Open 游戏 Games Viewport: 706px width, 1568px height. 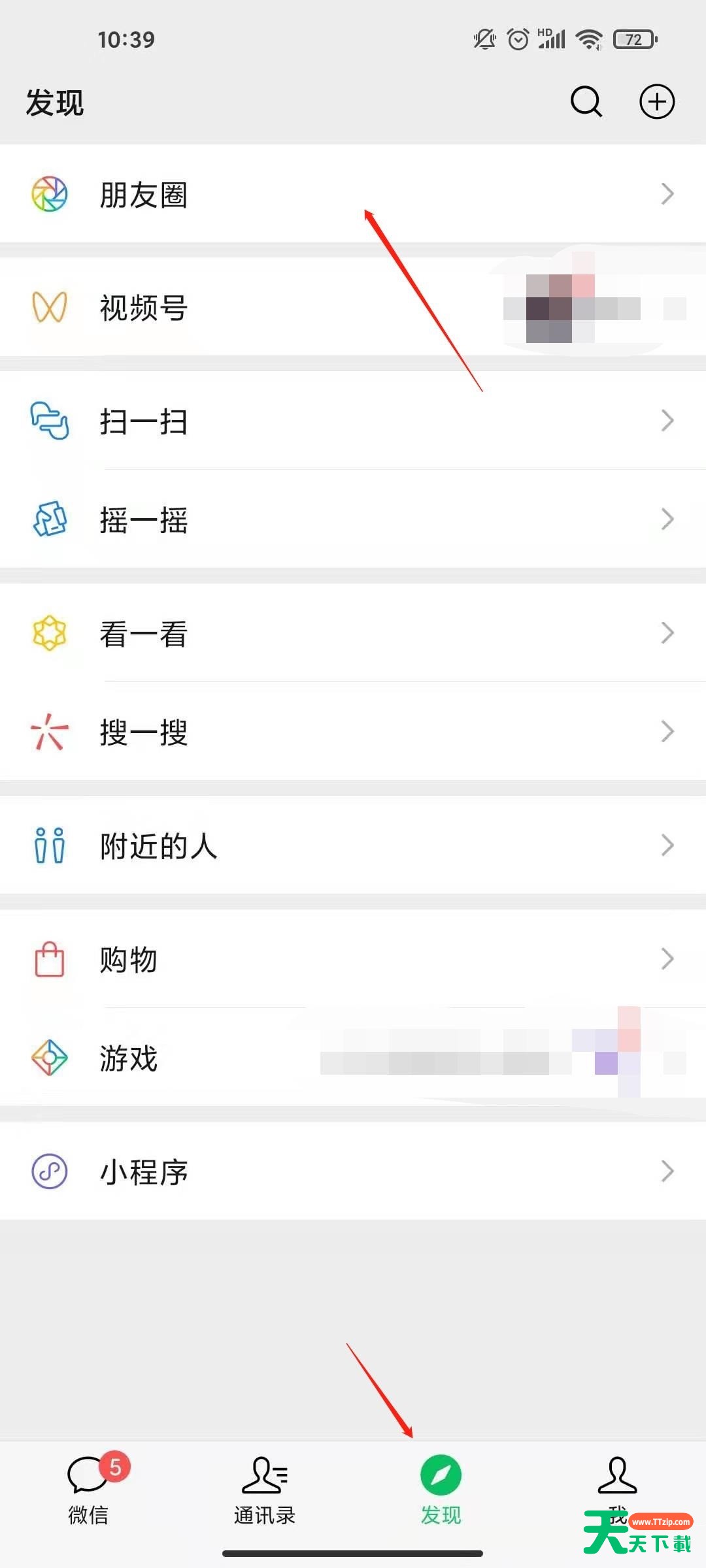coord(353,1057)
